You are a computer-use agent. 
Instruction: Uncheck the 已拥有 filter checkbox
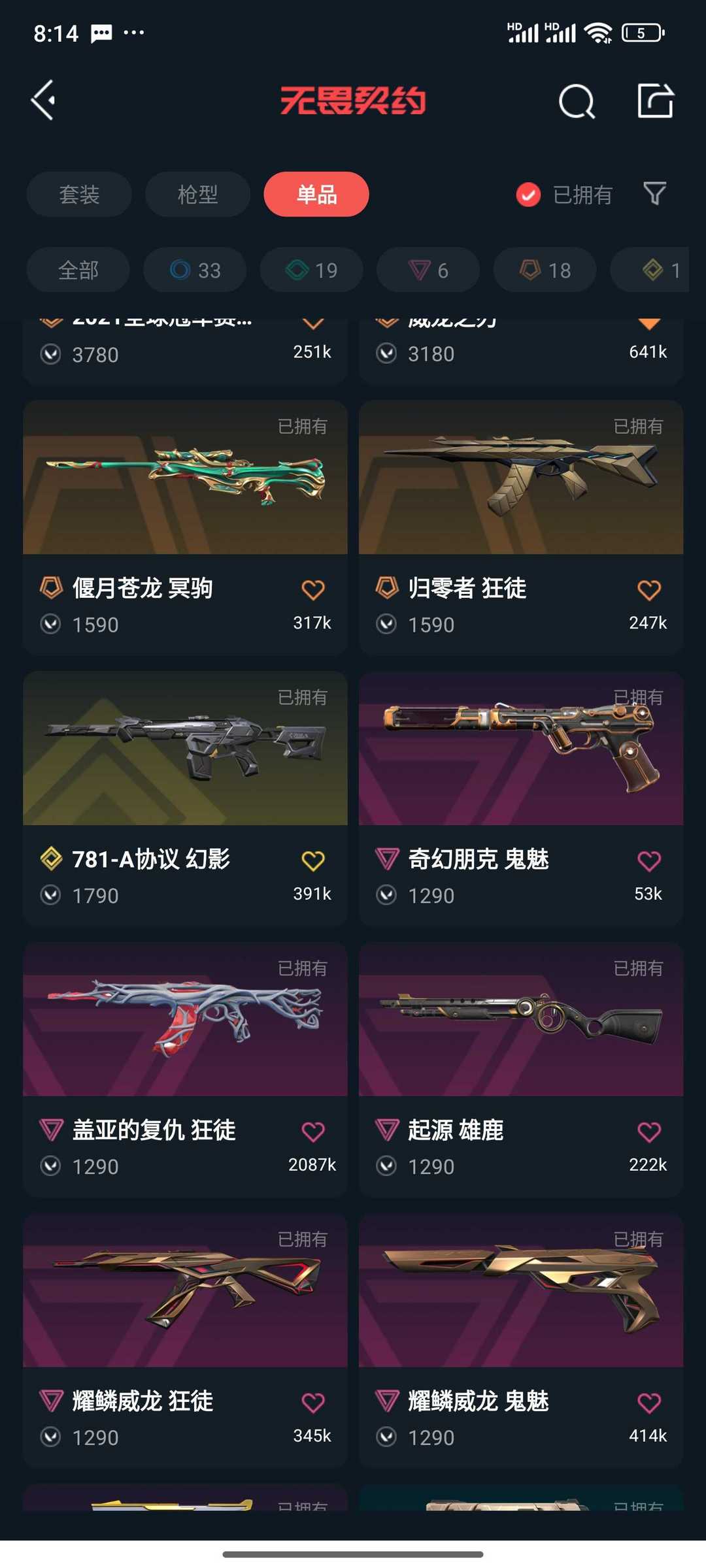click(528, 194)
